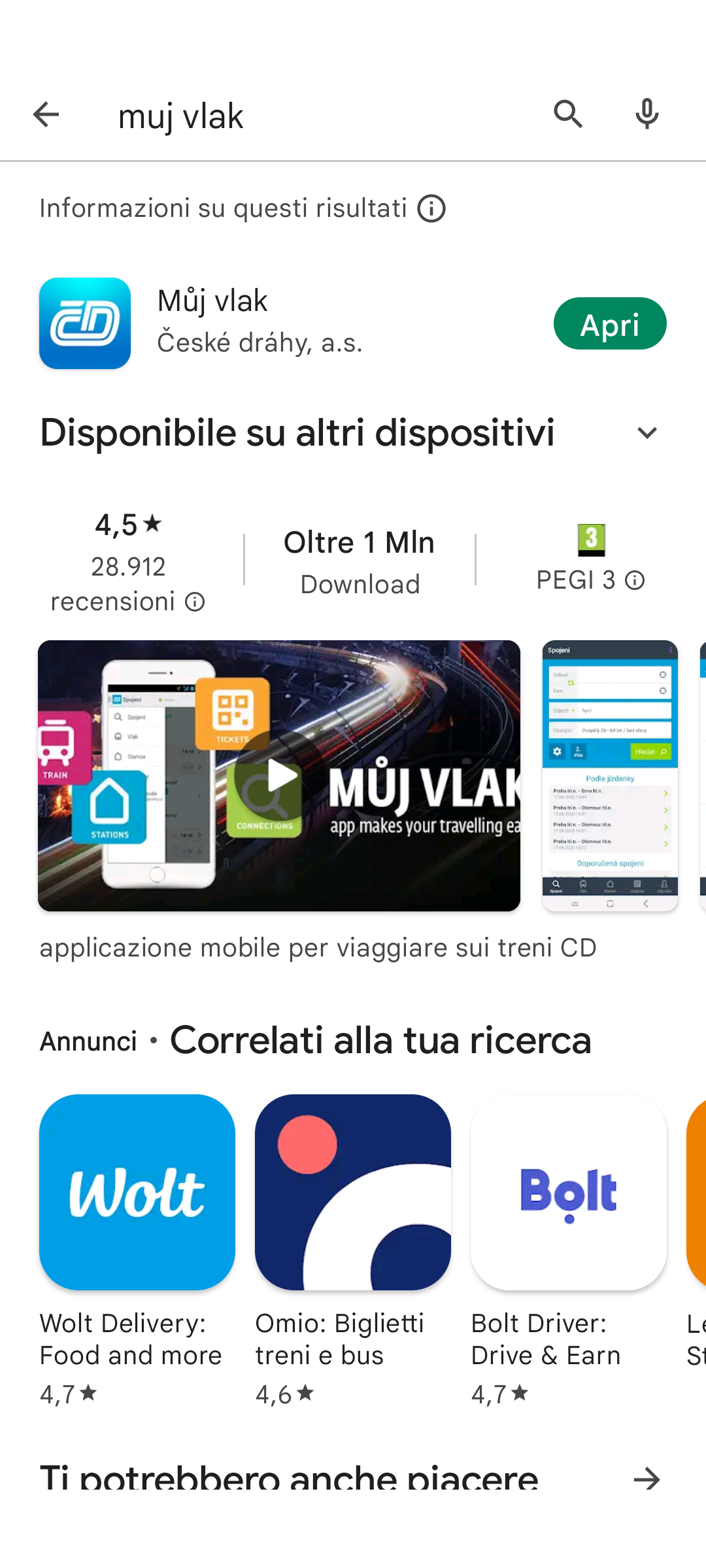706x1568 pixels.
Task: Expand Disponibile su altri dispositivi
Action: [x=647, y=433]
